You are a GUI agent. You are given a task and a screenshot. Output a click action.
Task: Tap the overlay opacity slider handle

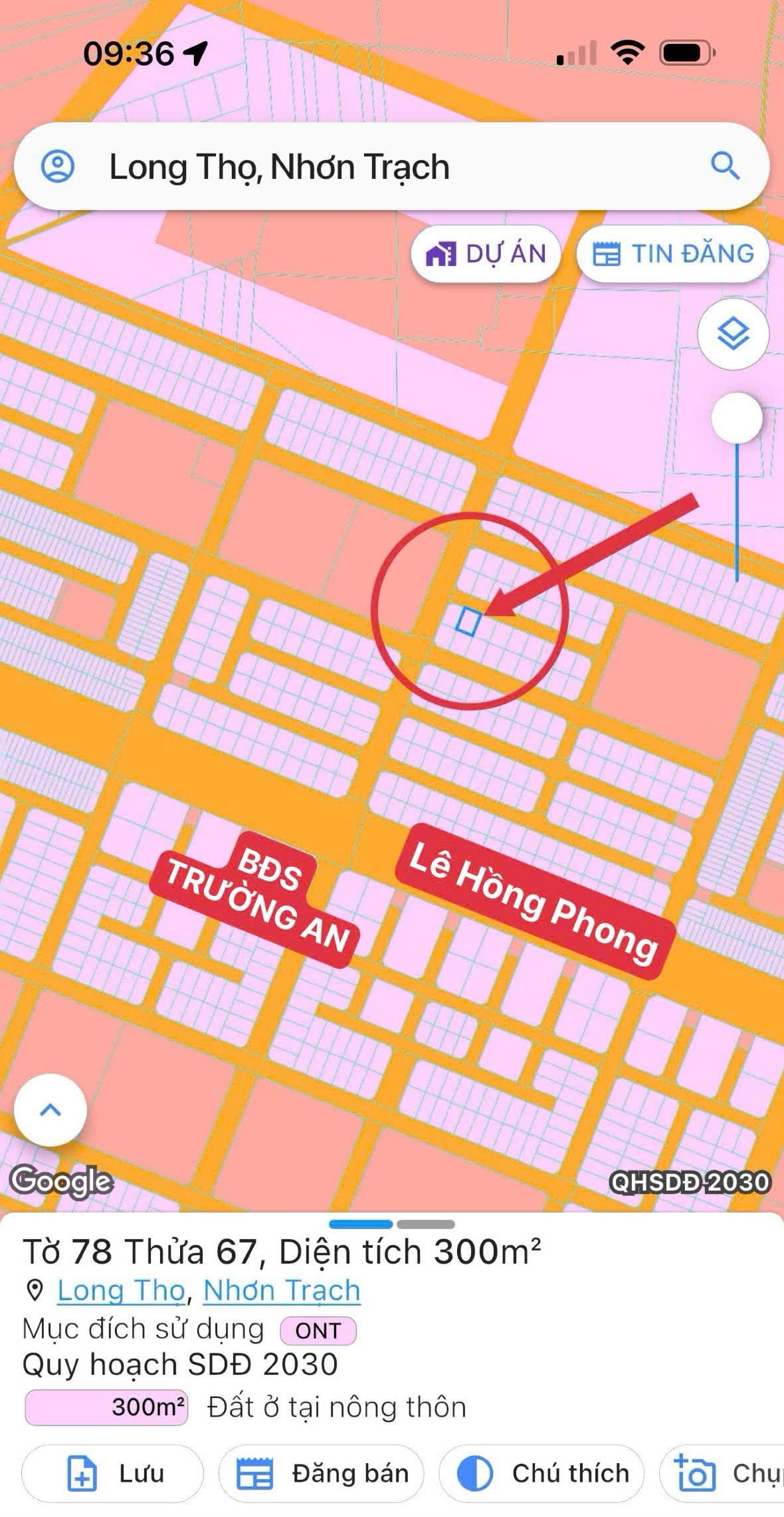736,419
